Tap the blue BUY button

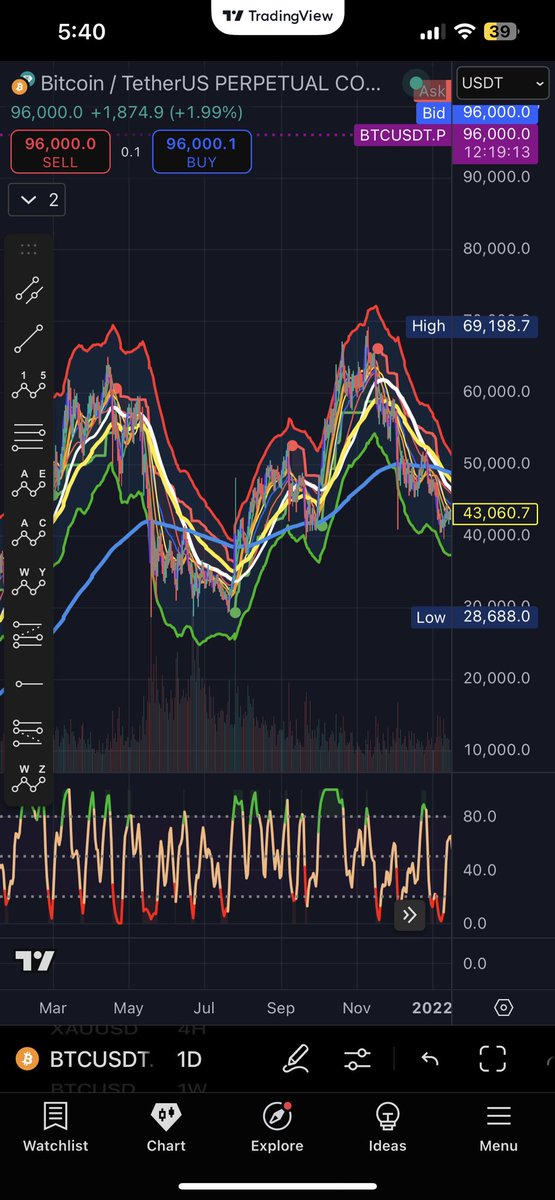click(202, 152)
